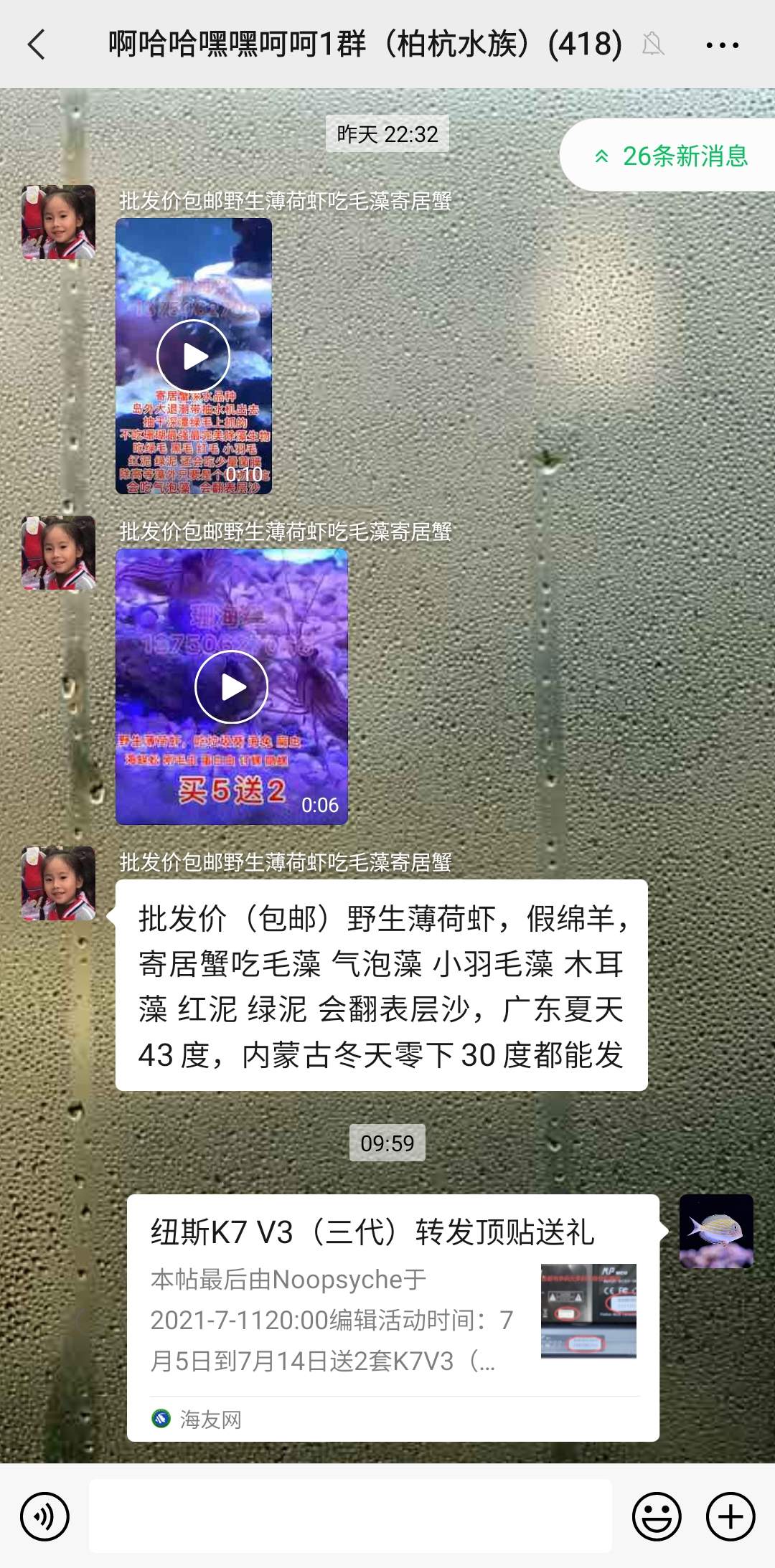Open the group chat overflow menu
This screenshot has width=775, height=1568.
click(722, 44)
